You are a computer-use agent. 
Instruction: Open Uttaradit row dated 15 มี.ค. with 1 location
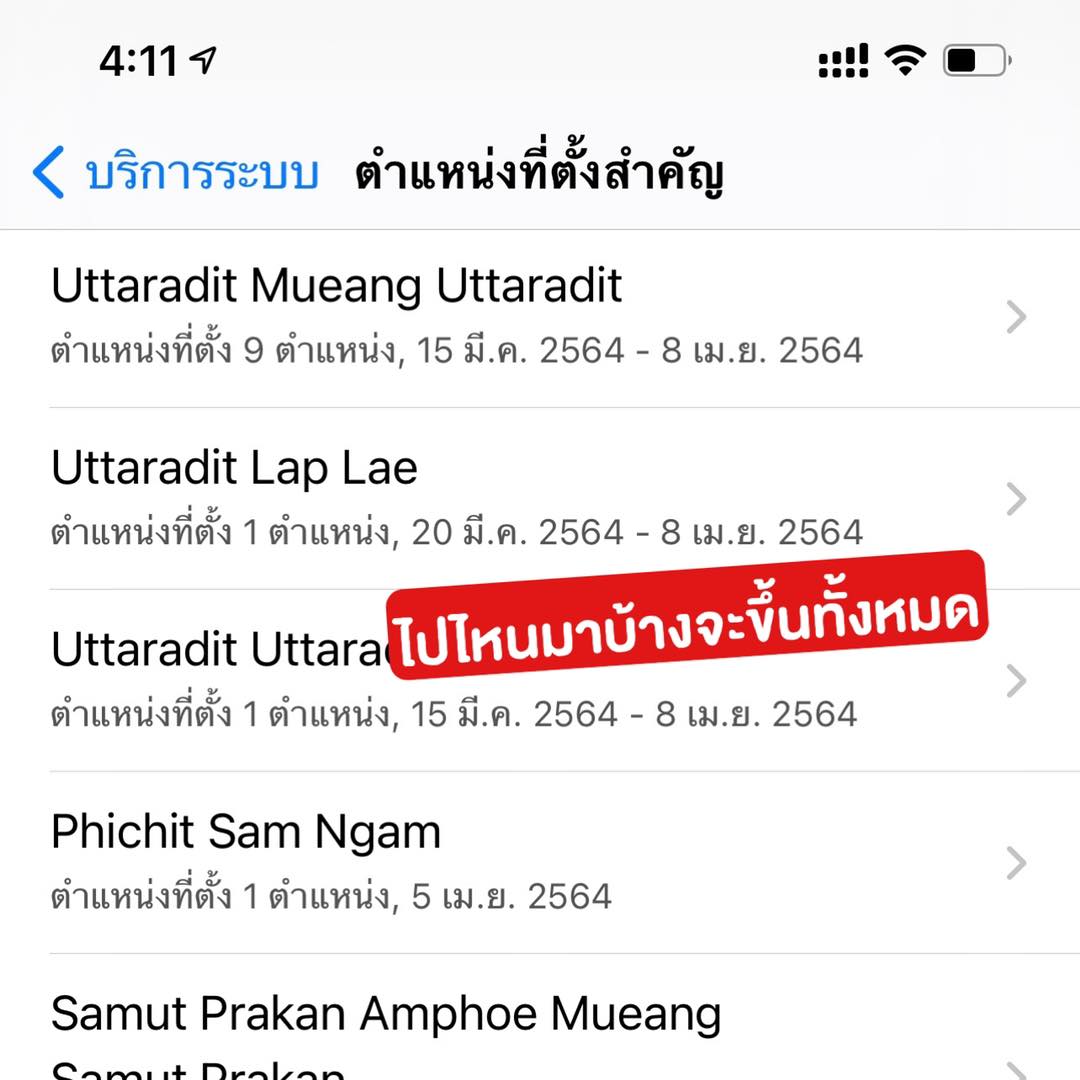220,682
